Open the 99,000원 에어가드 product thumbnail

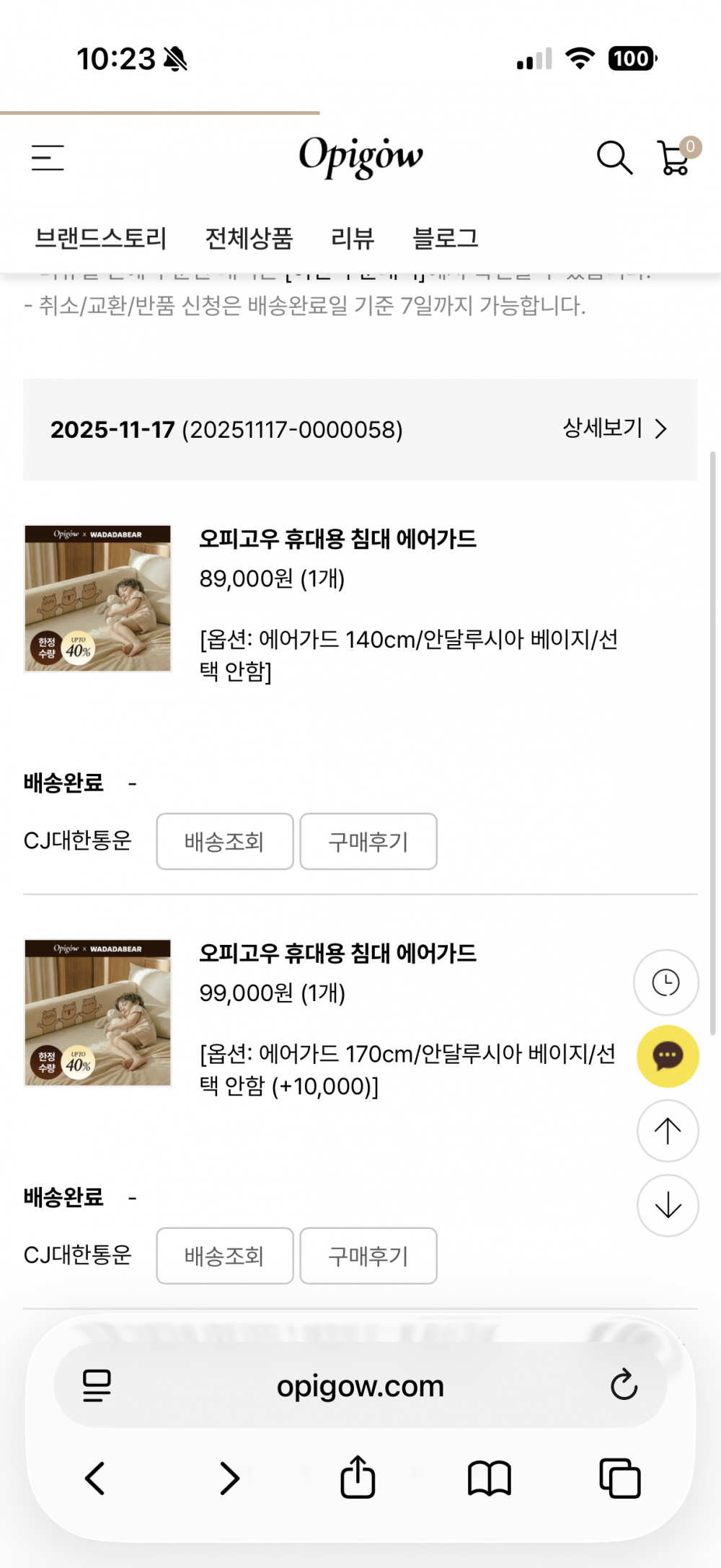[x=98, y=1012]
